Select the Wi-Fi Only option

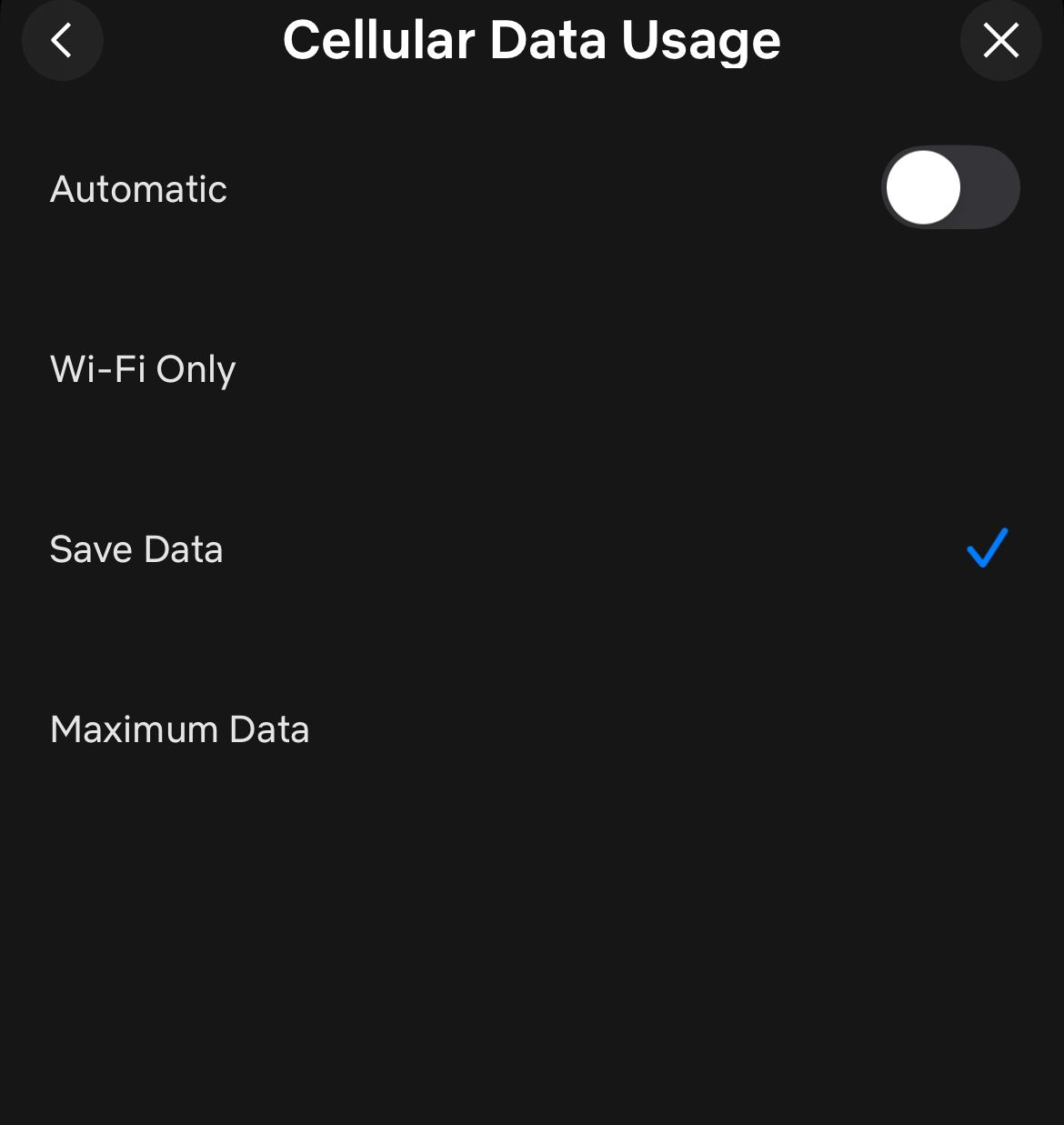point(144,369)
